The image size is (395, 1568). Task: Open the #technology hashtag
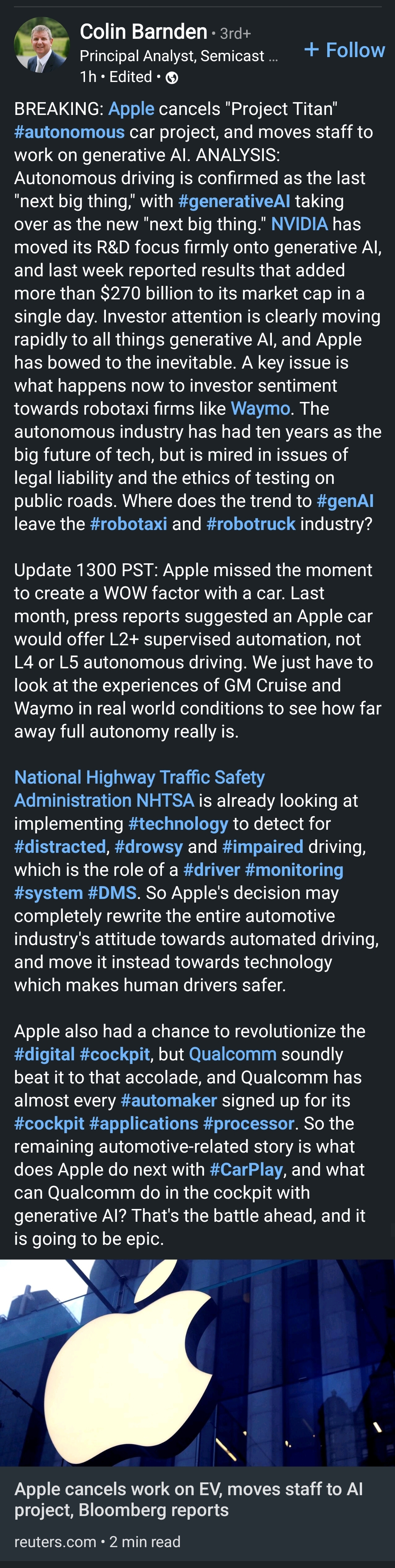pos(178,824)
